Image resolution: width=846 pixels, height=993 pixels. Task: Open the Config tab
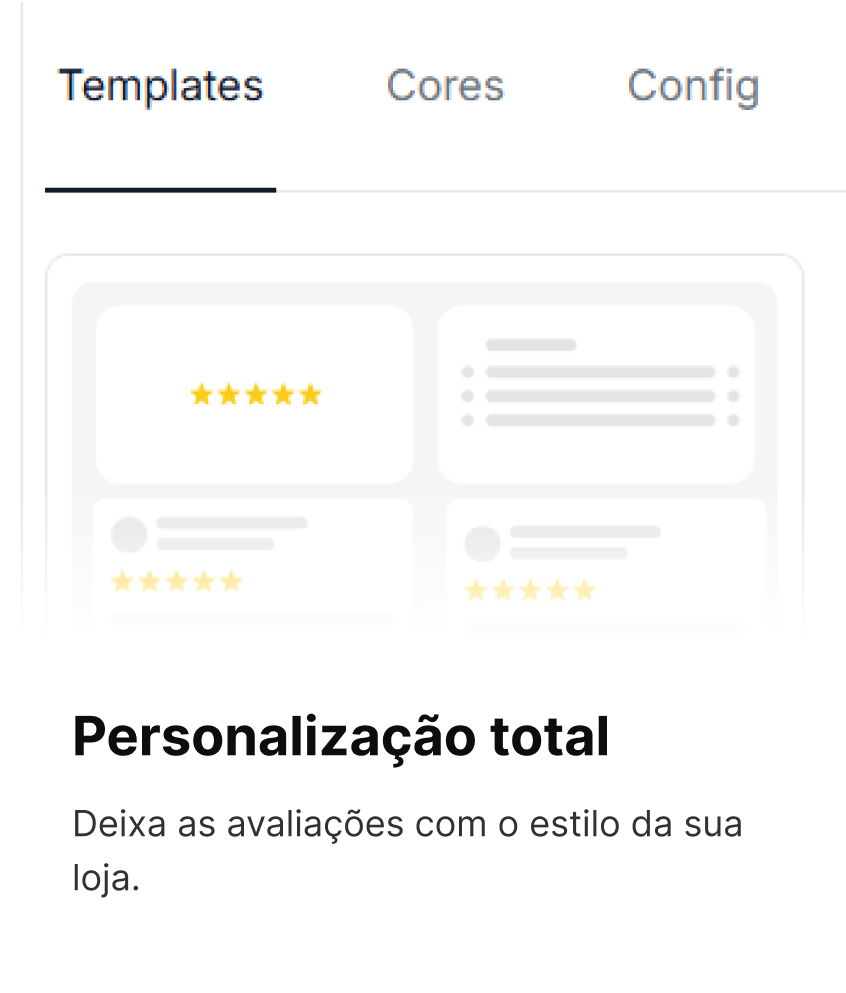coord(692,86)
